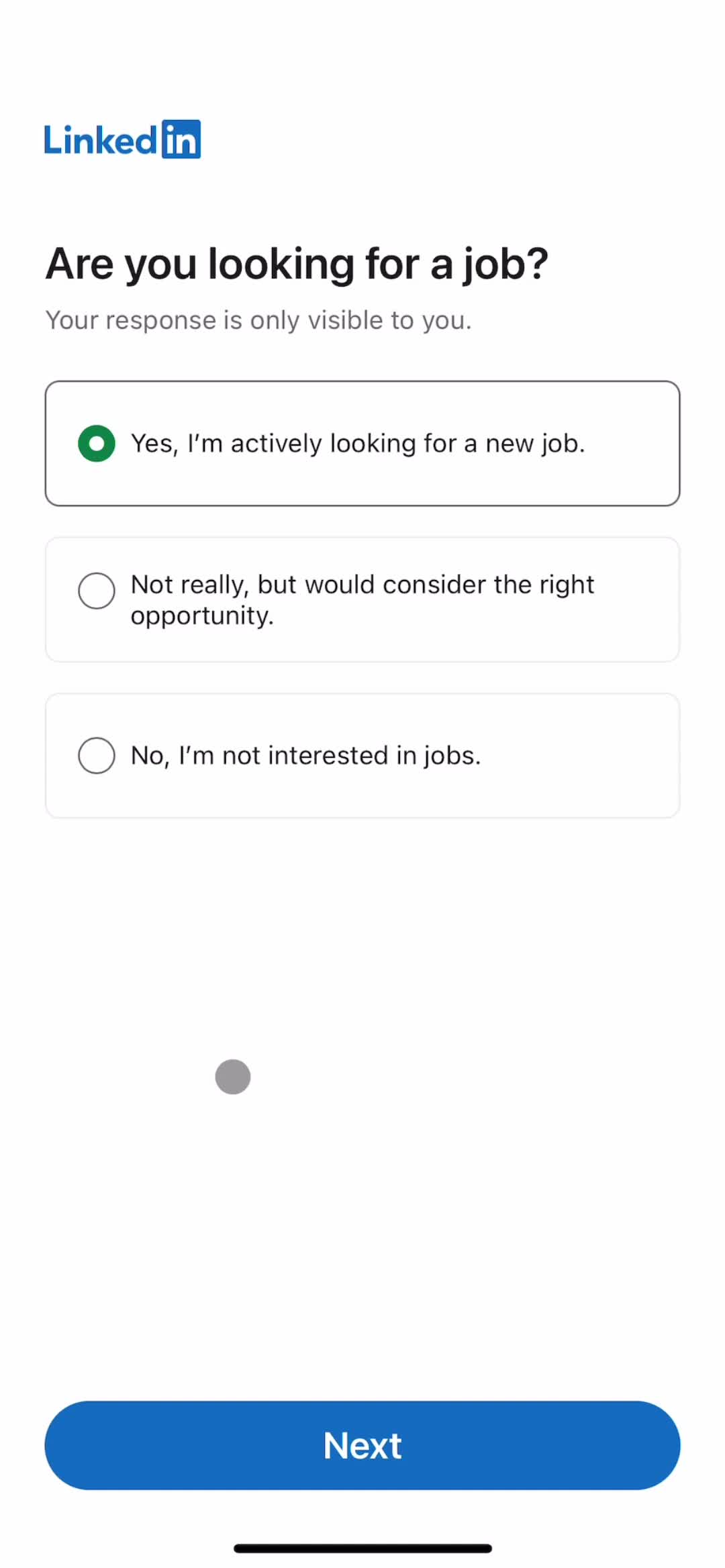Click the text 'Your response is only visible to you'
This screenshot has height=1568, width=725.
[x=257, y=320]
